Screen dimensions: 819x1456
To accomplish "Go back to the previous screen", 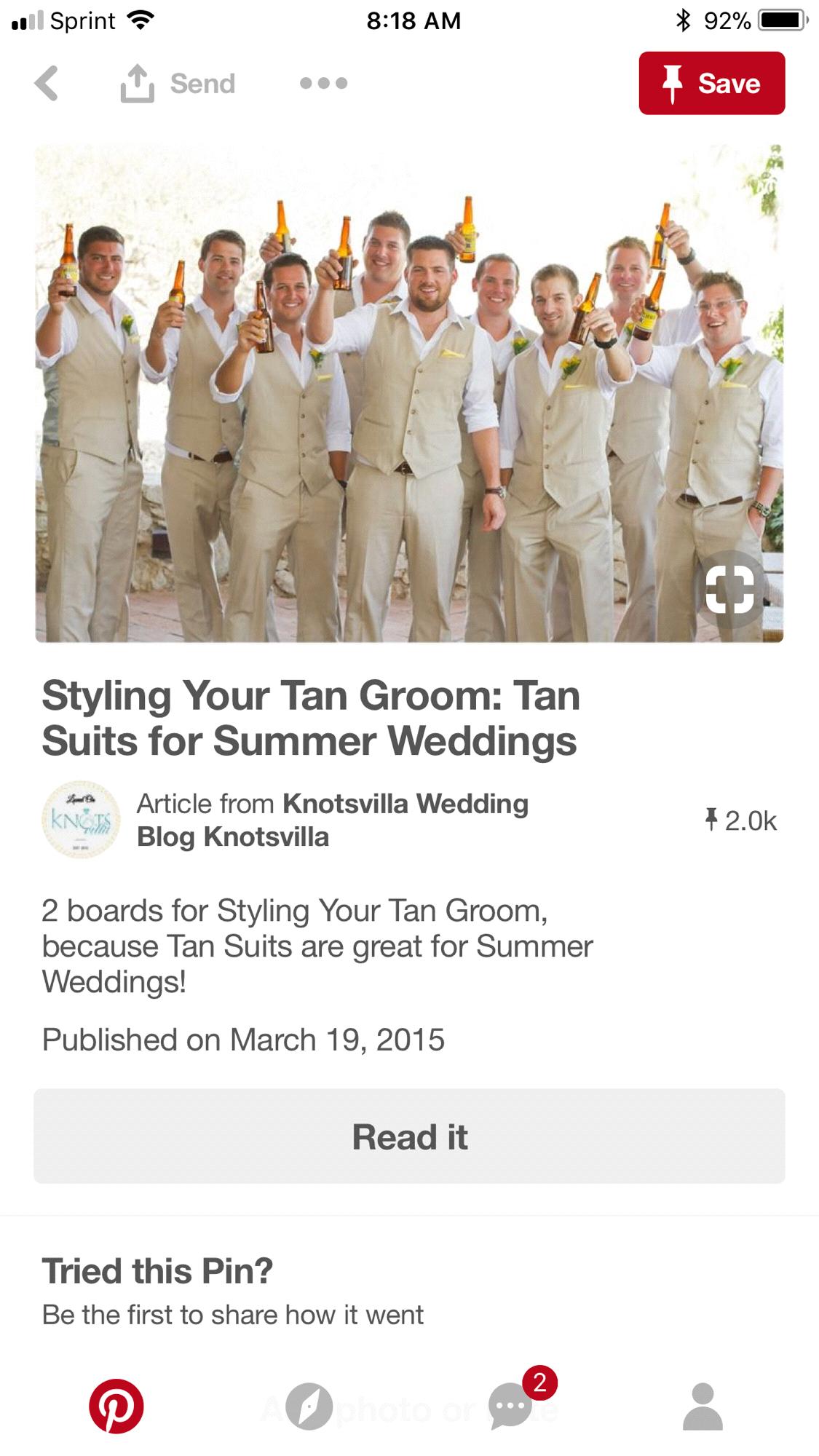I will pos(47,83).
